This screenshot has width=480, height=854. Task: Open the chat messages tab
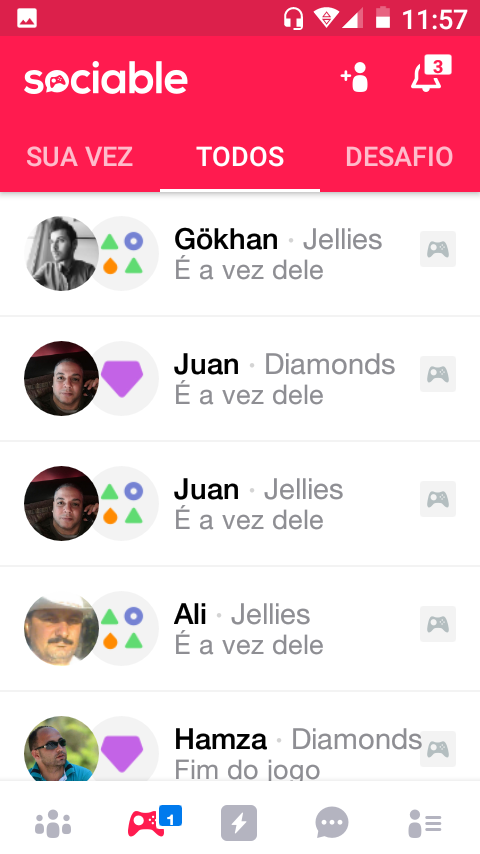[x=332, y=822]
